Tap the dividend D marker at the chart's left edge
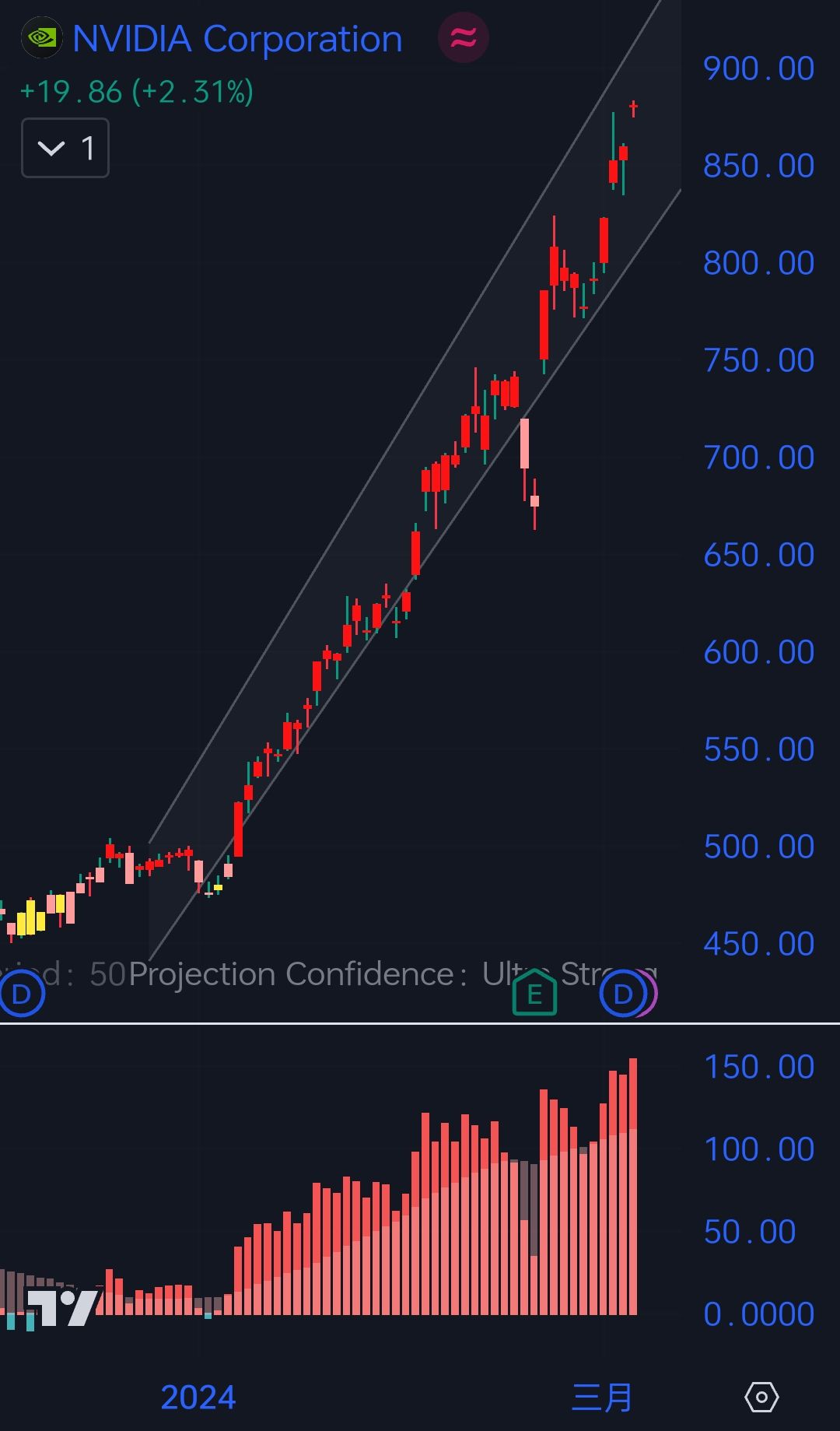The height and width of the screenshot is (1431, 840). (x=21, y=994)
